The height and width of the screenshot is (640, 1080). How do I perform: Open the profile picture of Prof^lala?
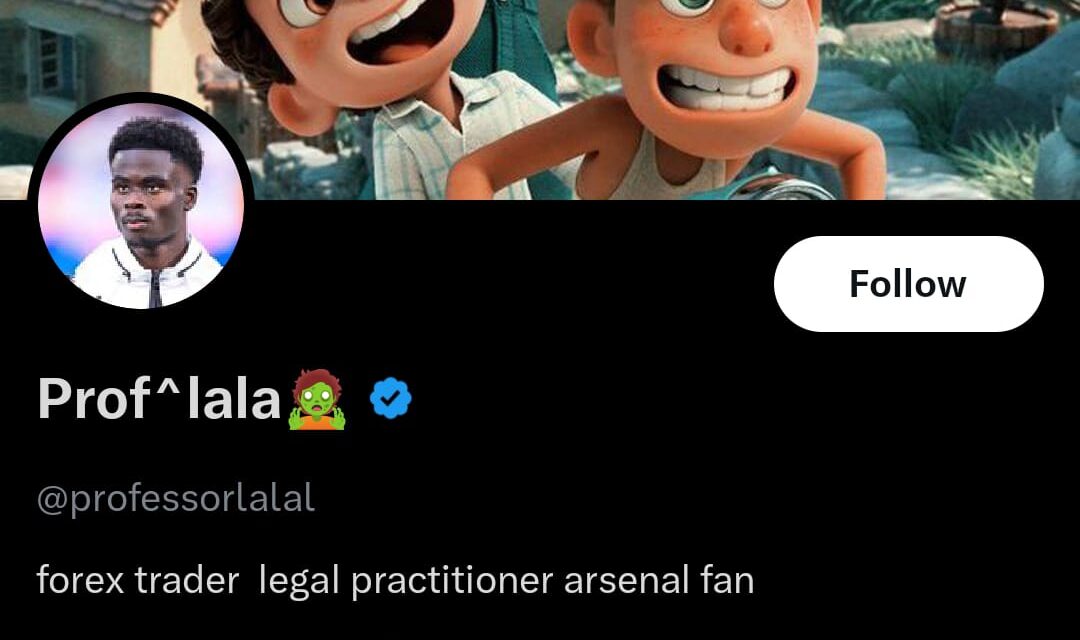coord(141,205)
